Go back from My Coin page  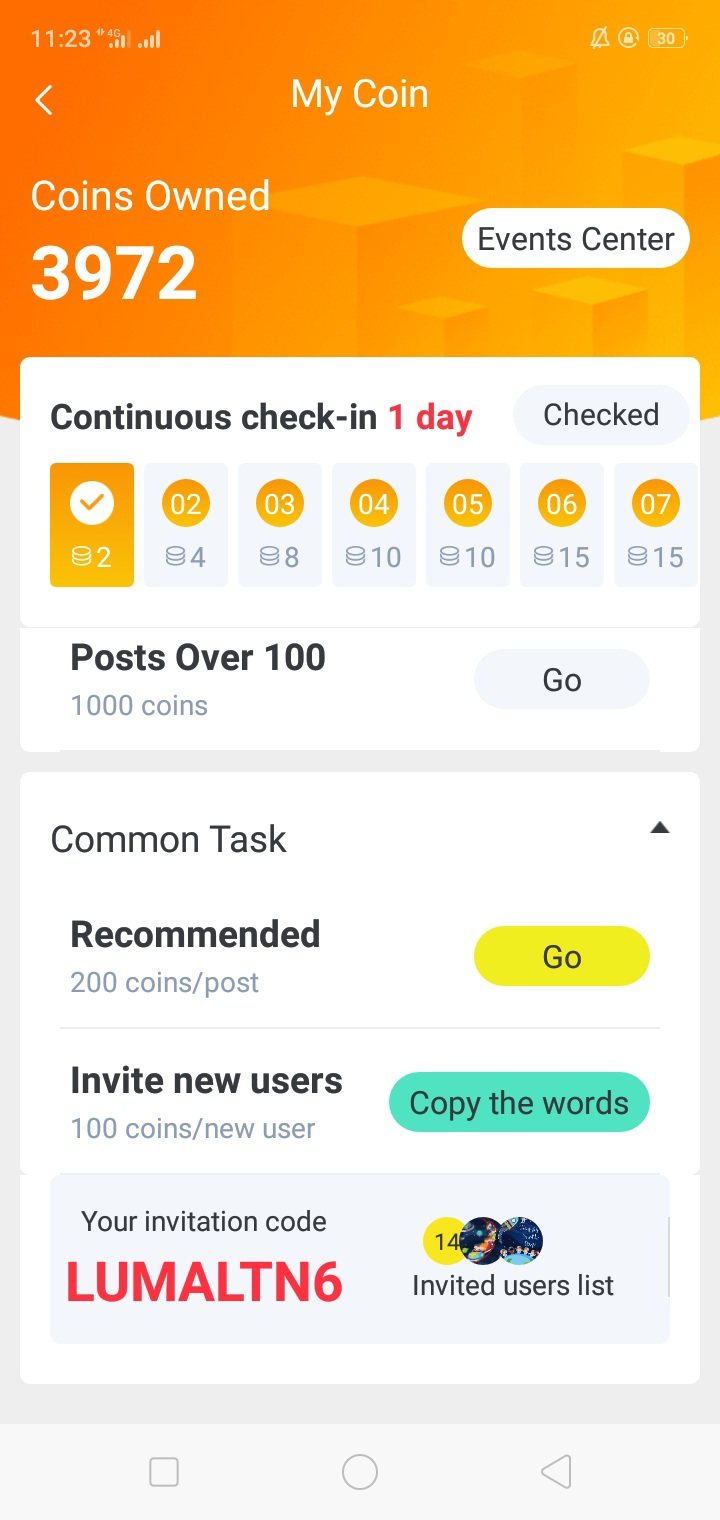(44, 100)
